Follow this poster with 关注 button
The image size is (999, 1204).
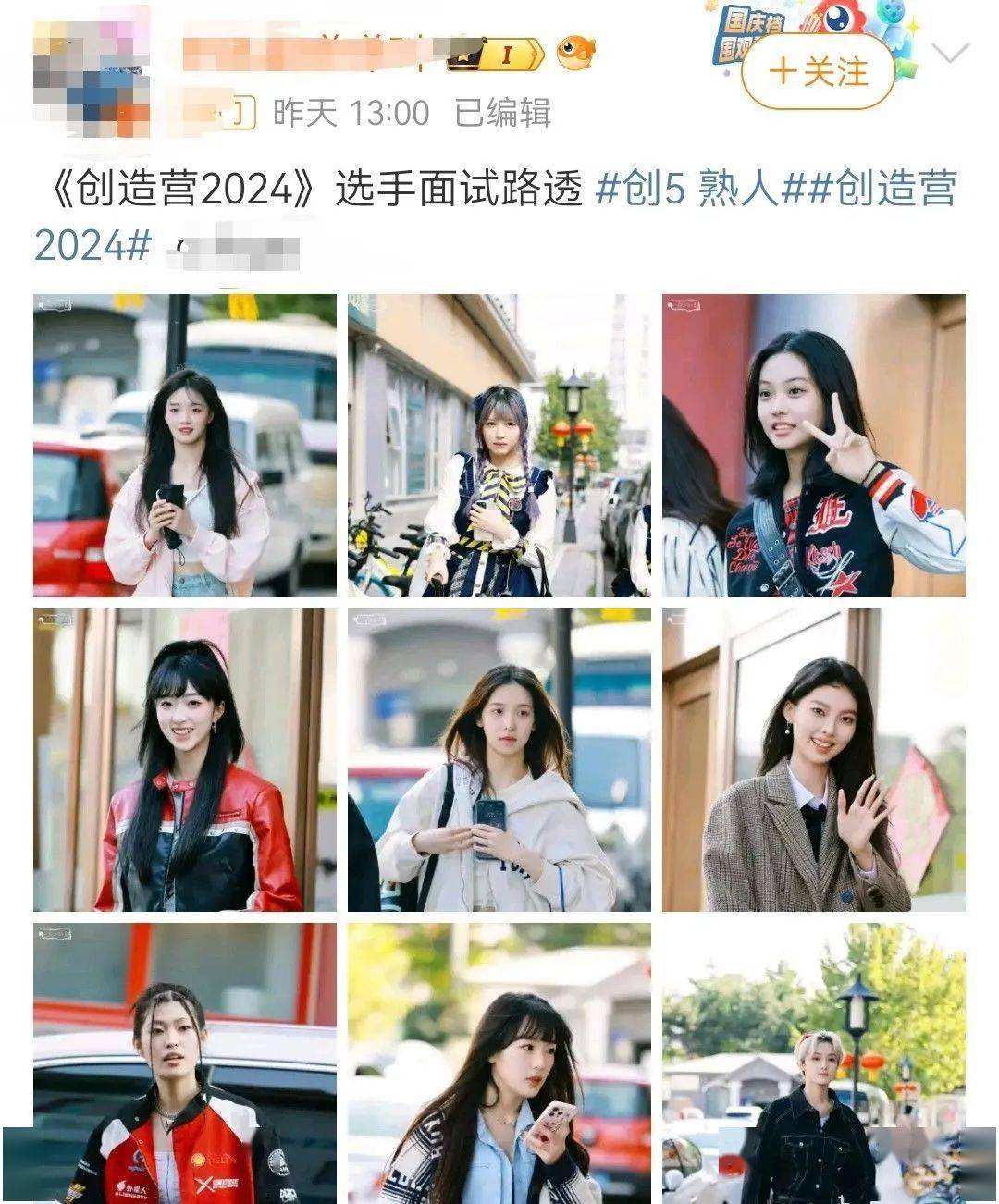[x=818, y=70]
